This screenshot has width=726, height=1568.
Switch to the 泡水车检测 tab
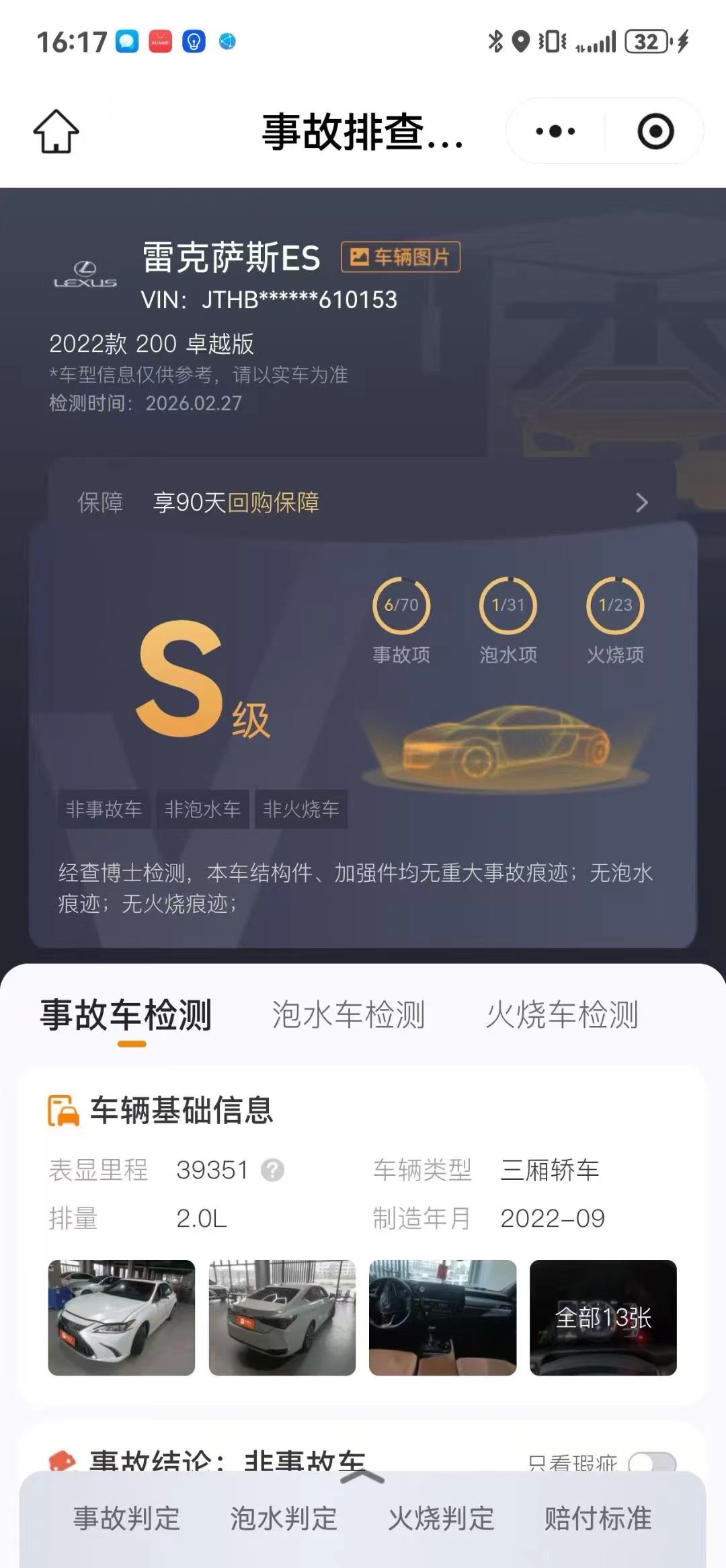click(348, 1015)
